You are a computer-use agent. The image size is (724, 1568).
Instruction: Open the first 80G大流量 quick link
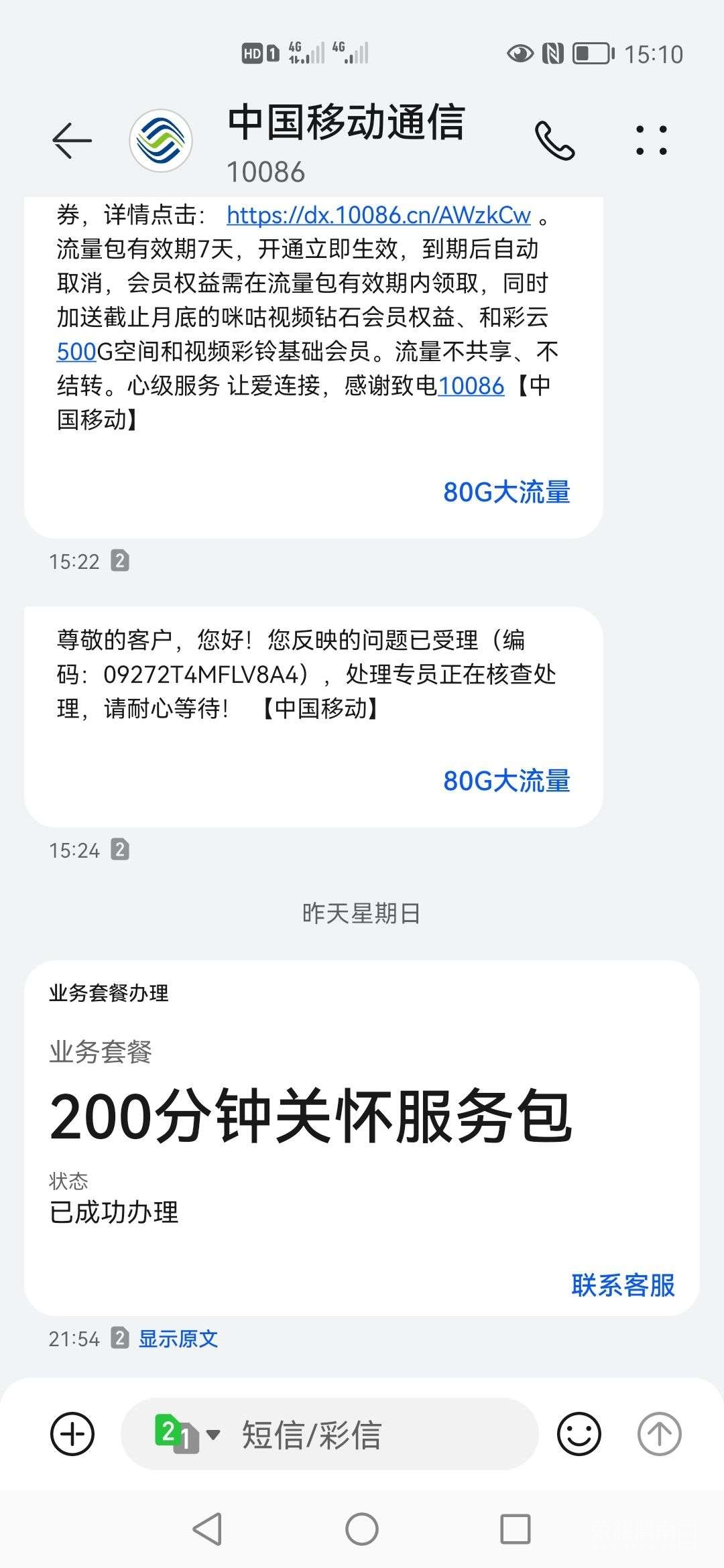coord(507,493)
